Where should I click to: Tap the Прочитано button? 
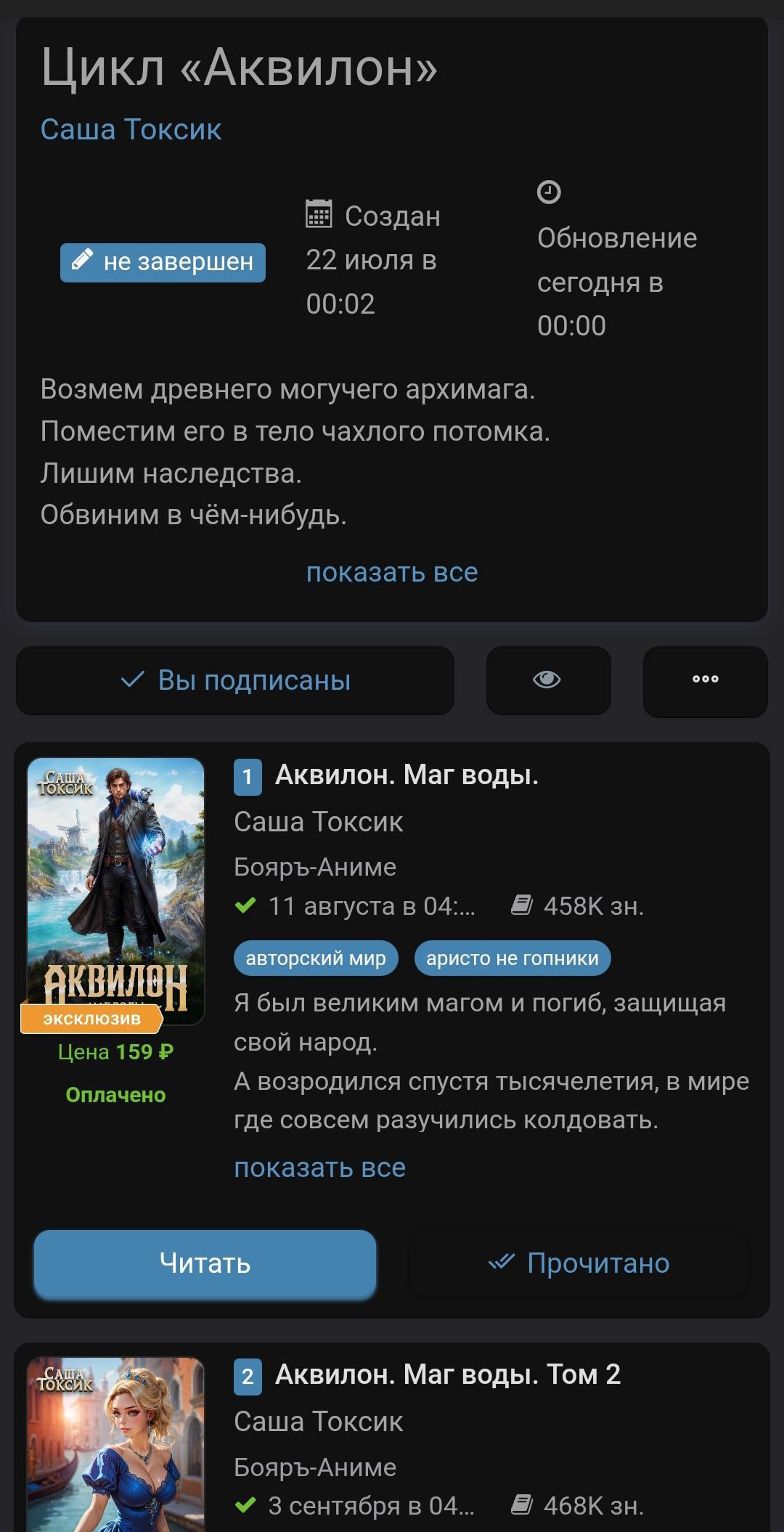coord(579,1263)
